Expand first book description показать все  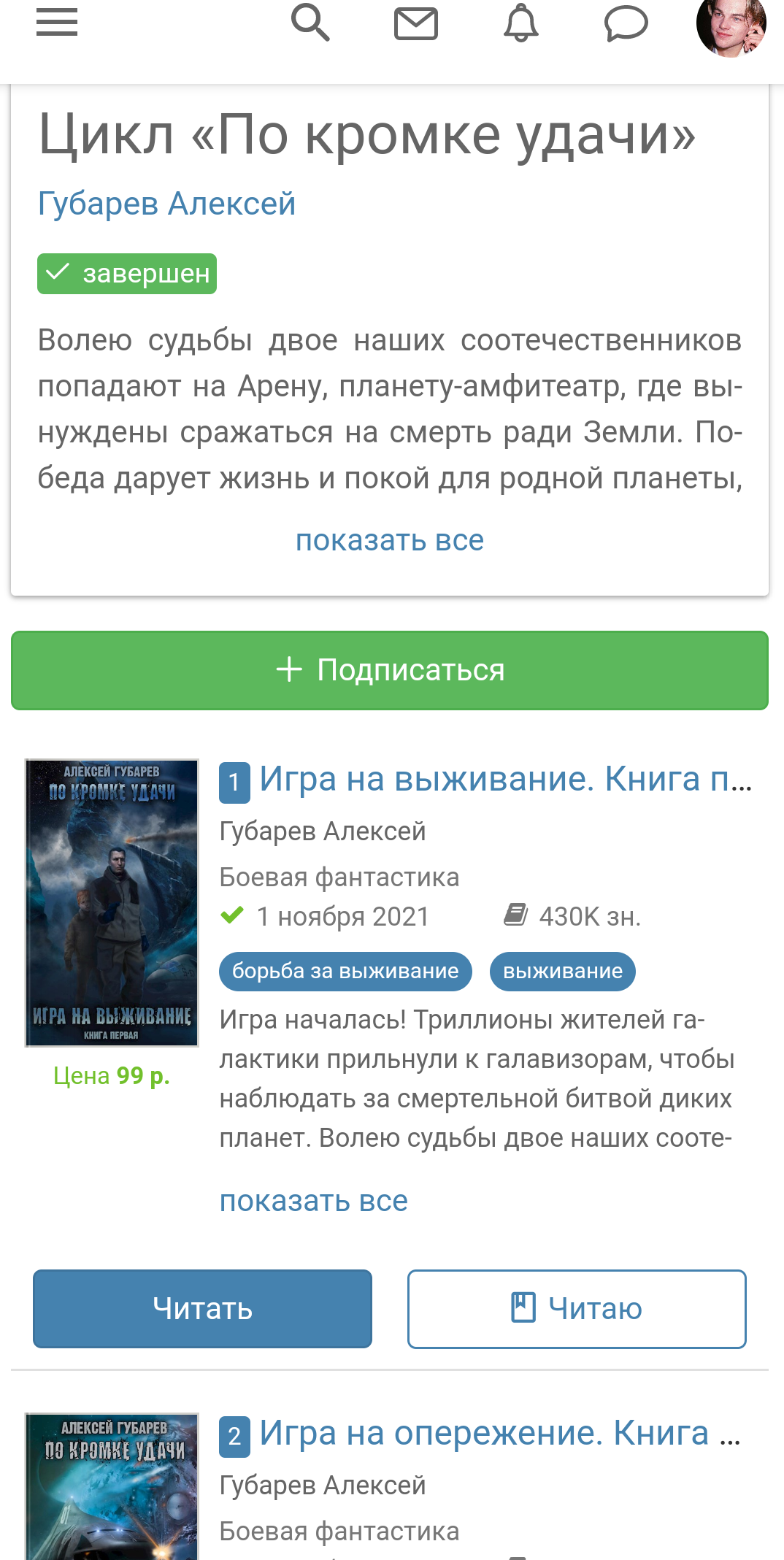[313, 1201]
